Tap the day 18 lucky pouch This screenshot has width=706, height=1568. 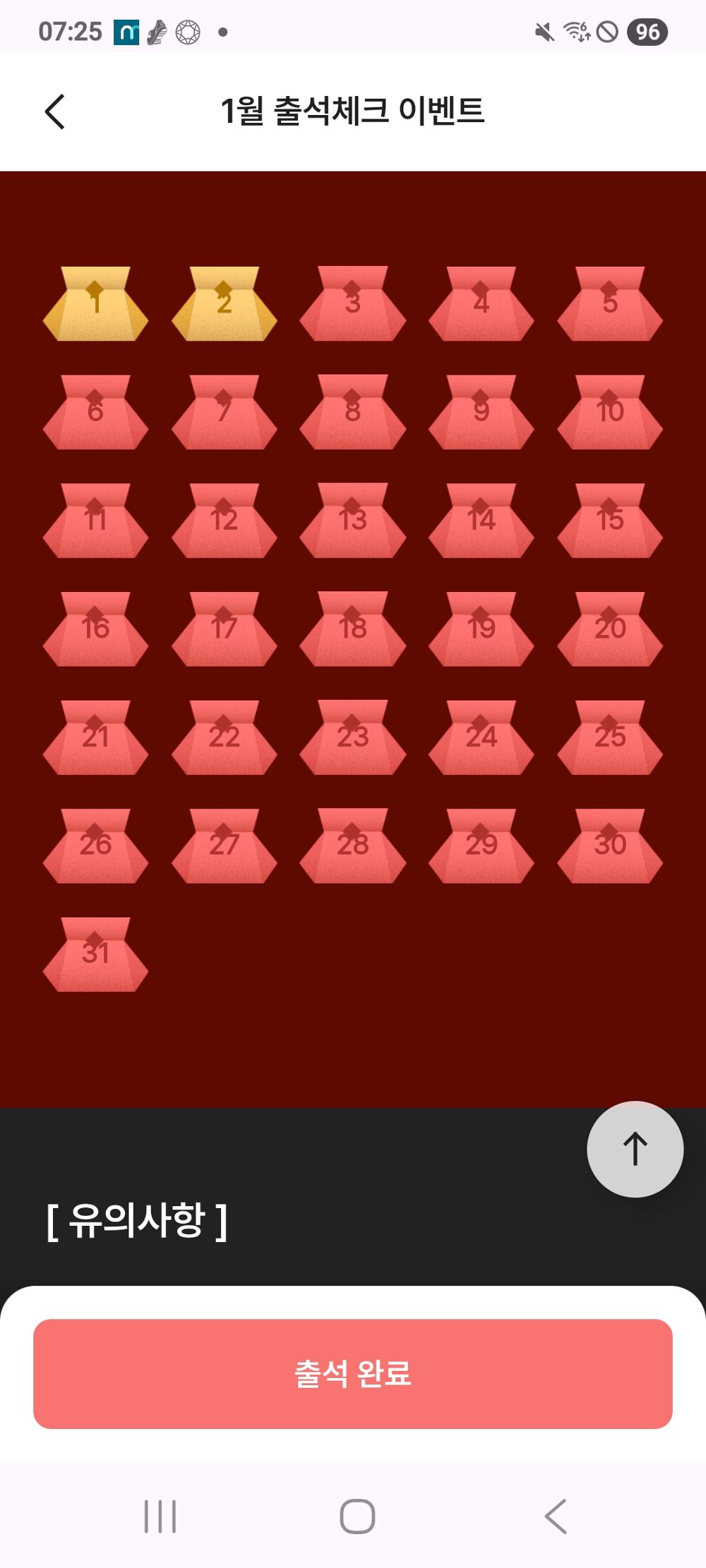pos(352,630)
